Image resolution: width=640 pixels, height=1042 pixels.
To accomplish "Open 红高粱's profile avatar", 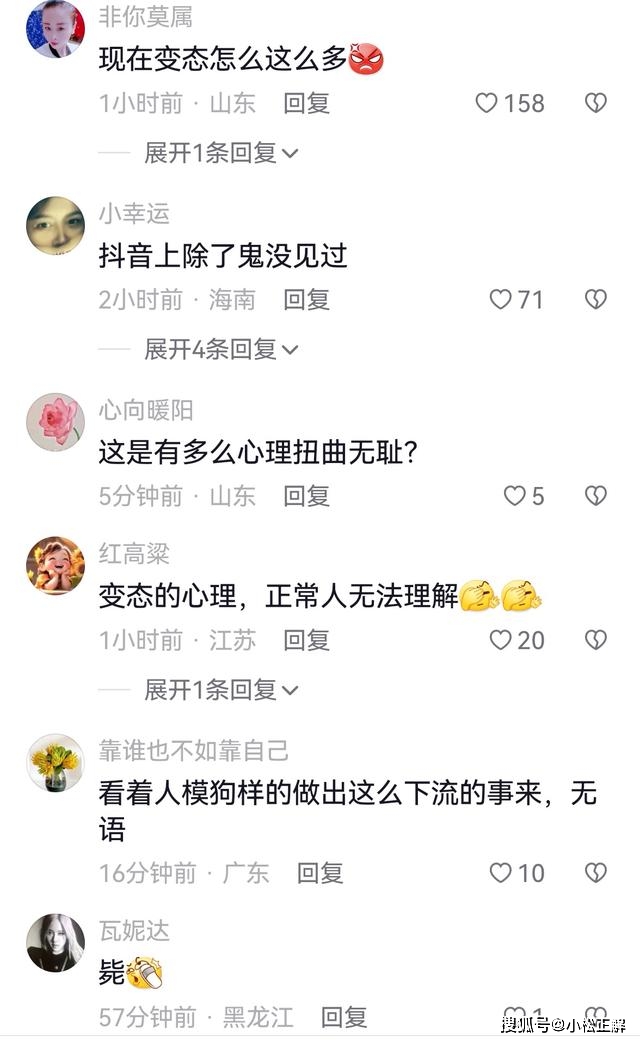I will pyautogui.click(x=55, y=566).
